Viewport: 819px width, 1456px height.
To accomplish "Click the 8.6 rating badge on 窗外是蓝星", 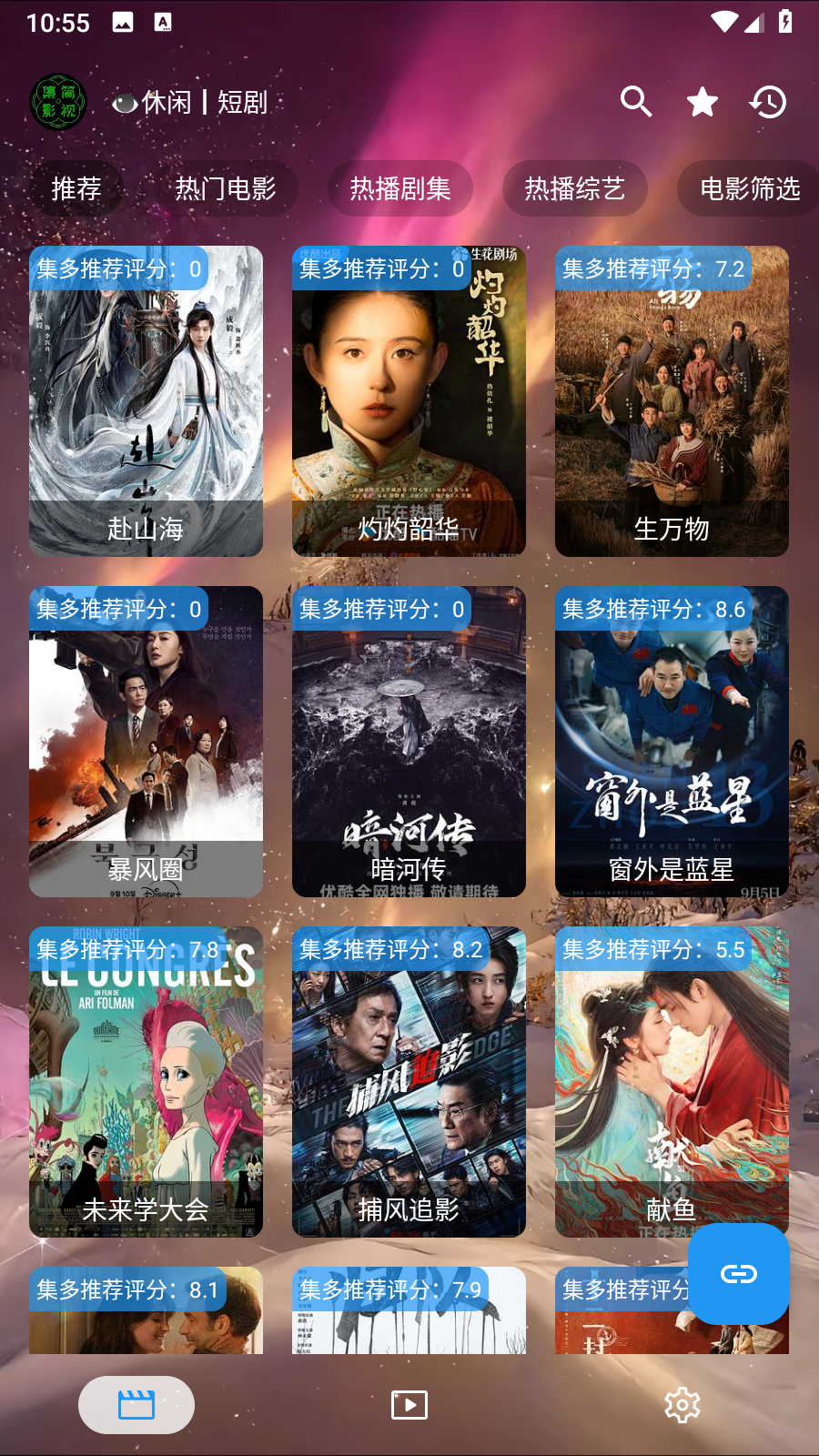I will (652, 610).
